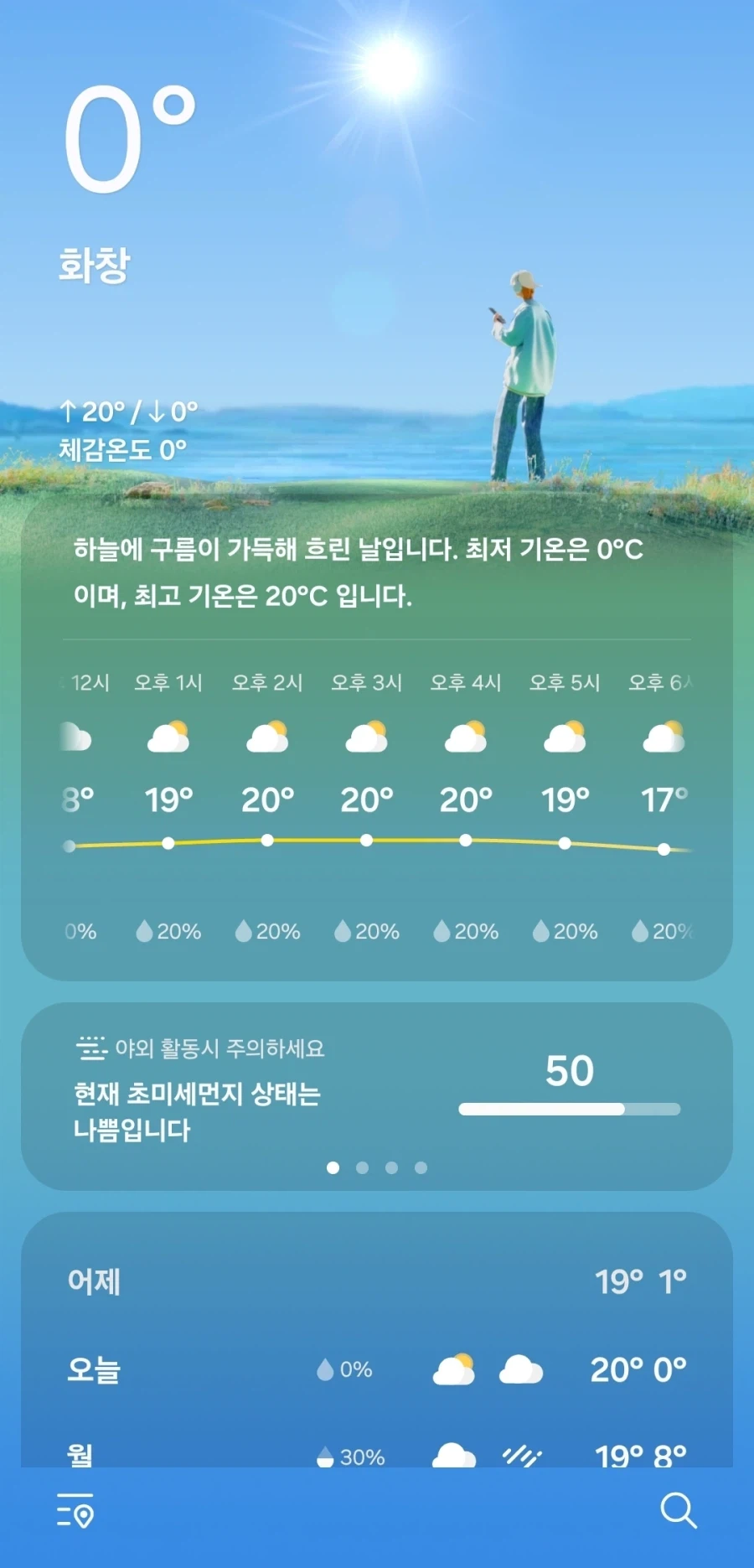Screen dimensions: 754x1568
Task: Tap the 화창 current condition label
Action: [x=95, y=265]
